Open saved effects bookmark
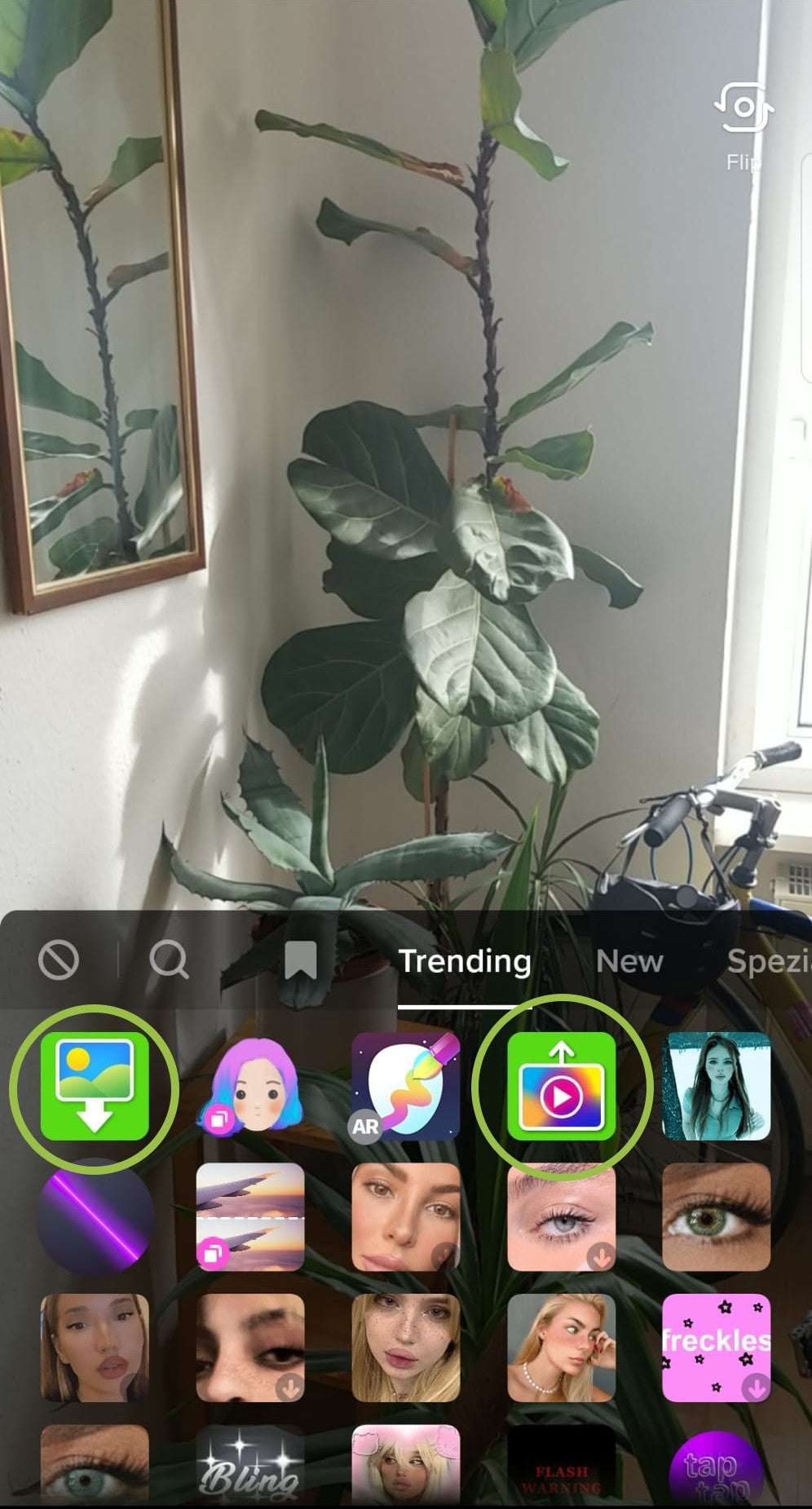The width and height of the screenshot is (812, 1509). (300, 960)
